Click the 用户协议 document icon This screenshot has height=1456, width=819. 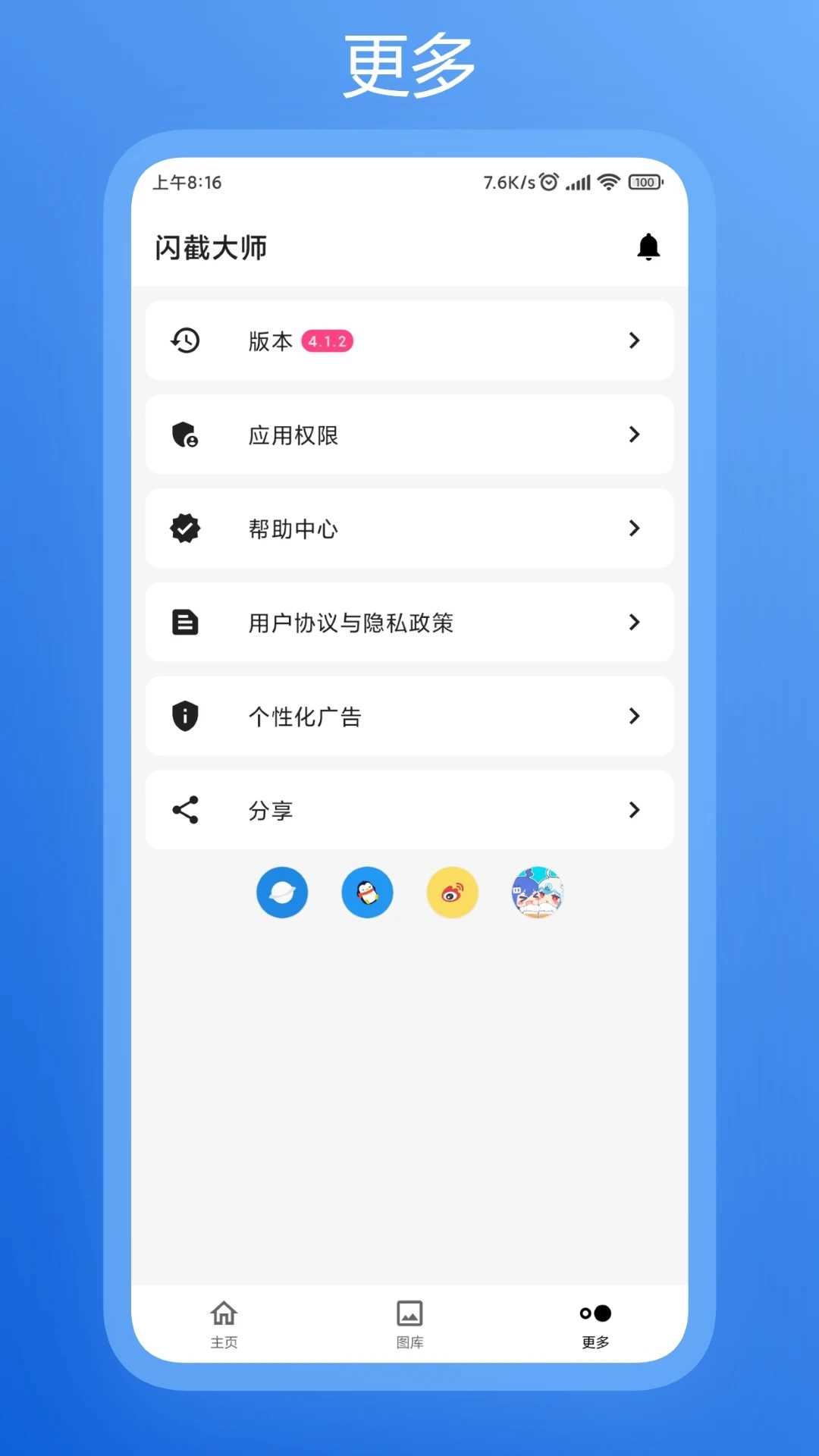click(184, 623)
